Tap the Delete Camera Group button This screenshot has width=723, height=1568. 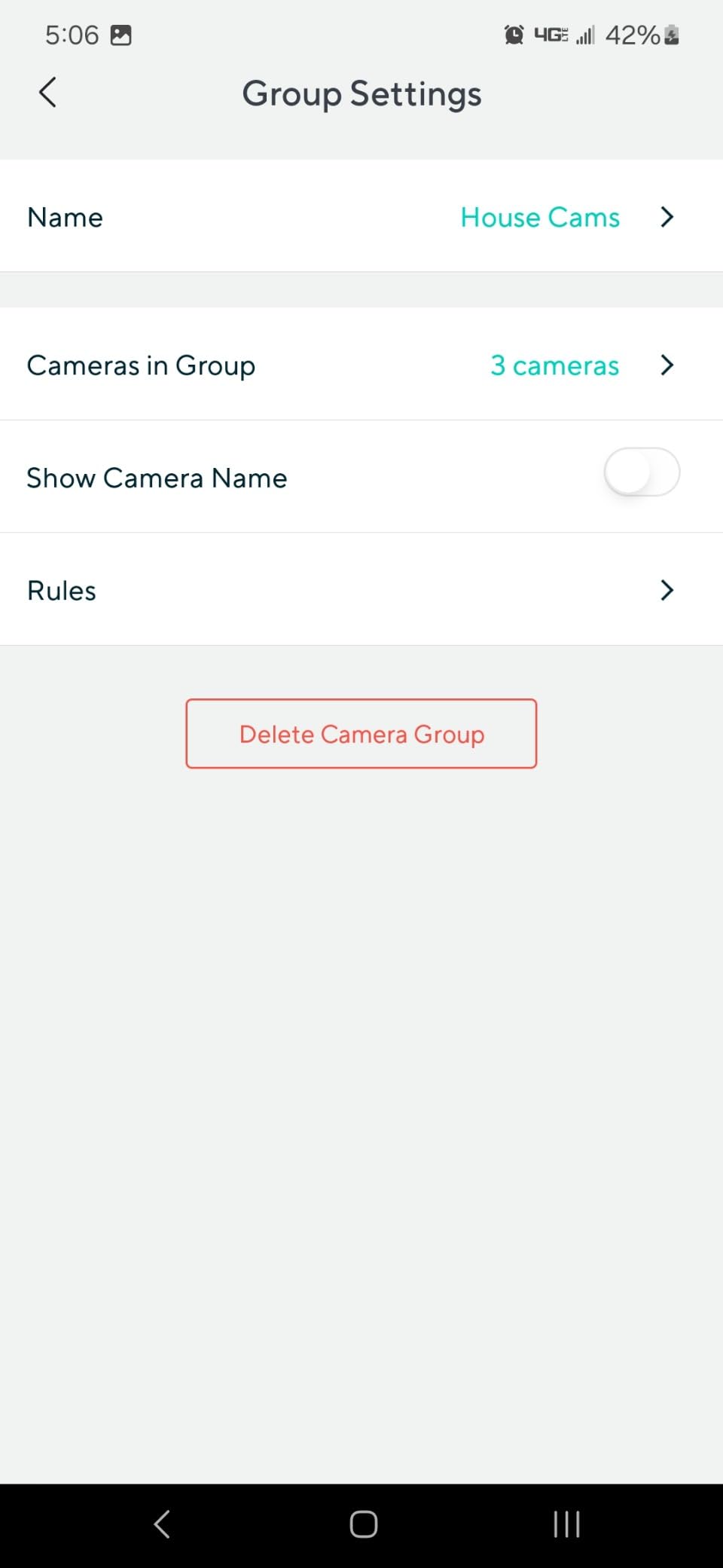(x=361, y=733)
